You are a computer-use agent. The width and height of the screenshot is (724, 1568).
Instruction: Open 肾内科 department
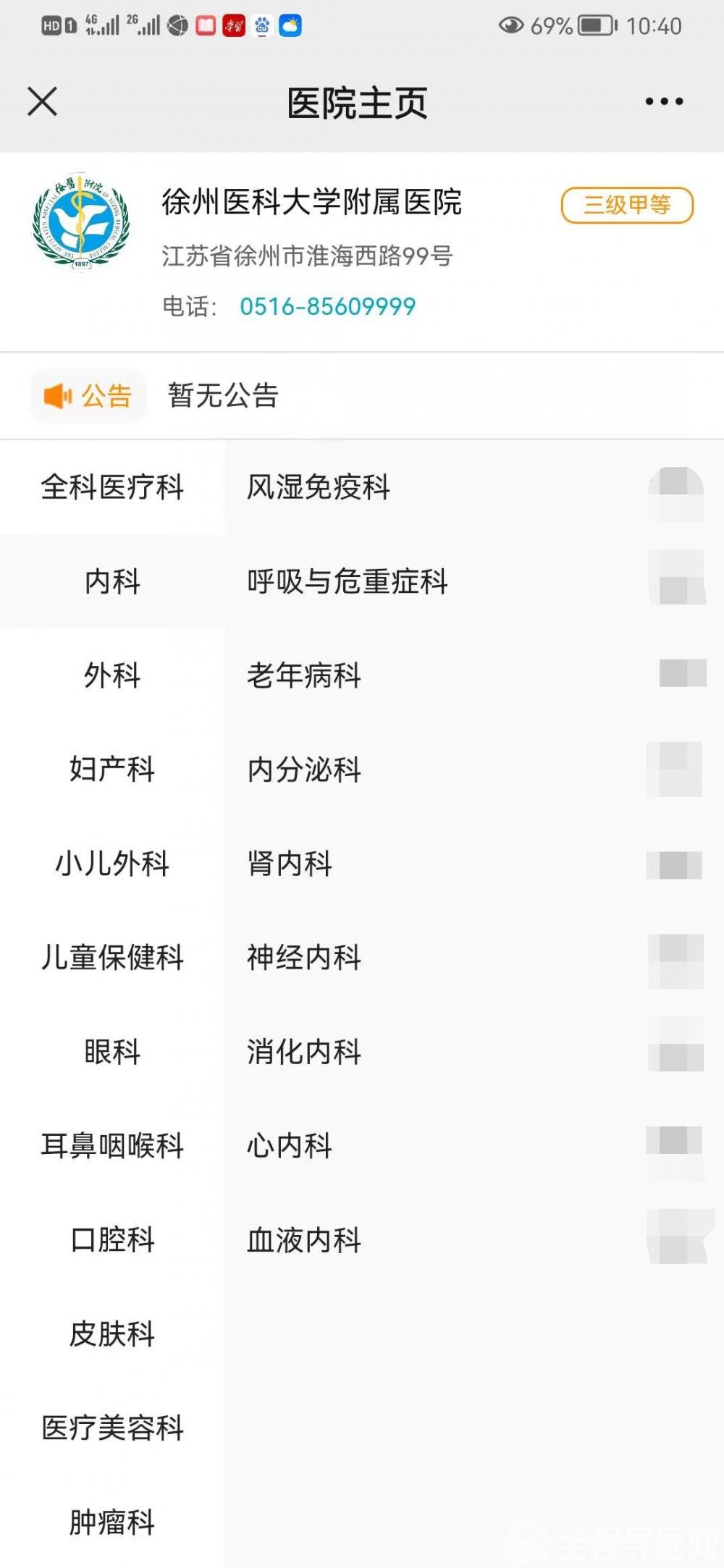pos(474,864)
